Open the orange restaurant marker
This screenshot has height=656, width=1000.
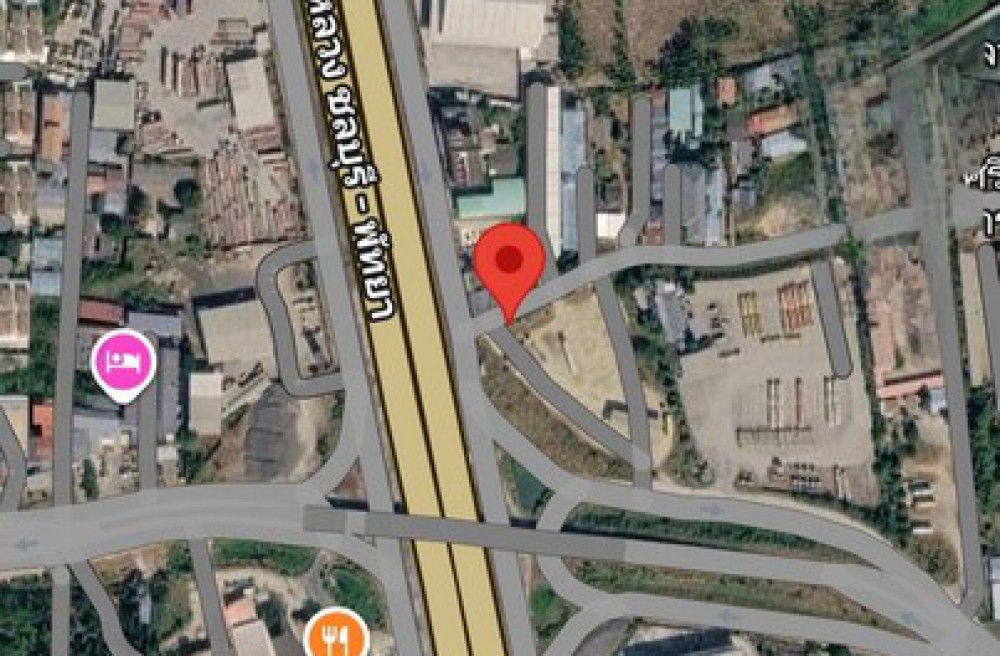(x=334, y=634)
